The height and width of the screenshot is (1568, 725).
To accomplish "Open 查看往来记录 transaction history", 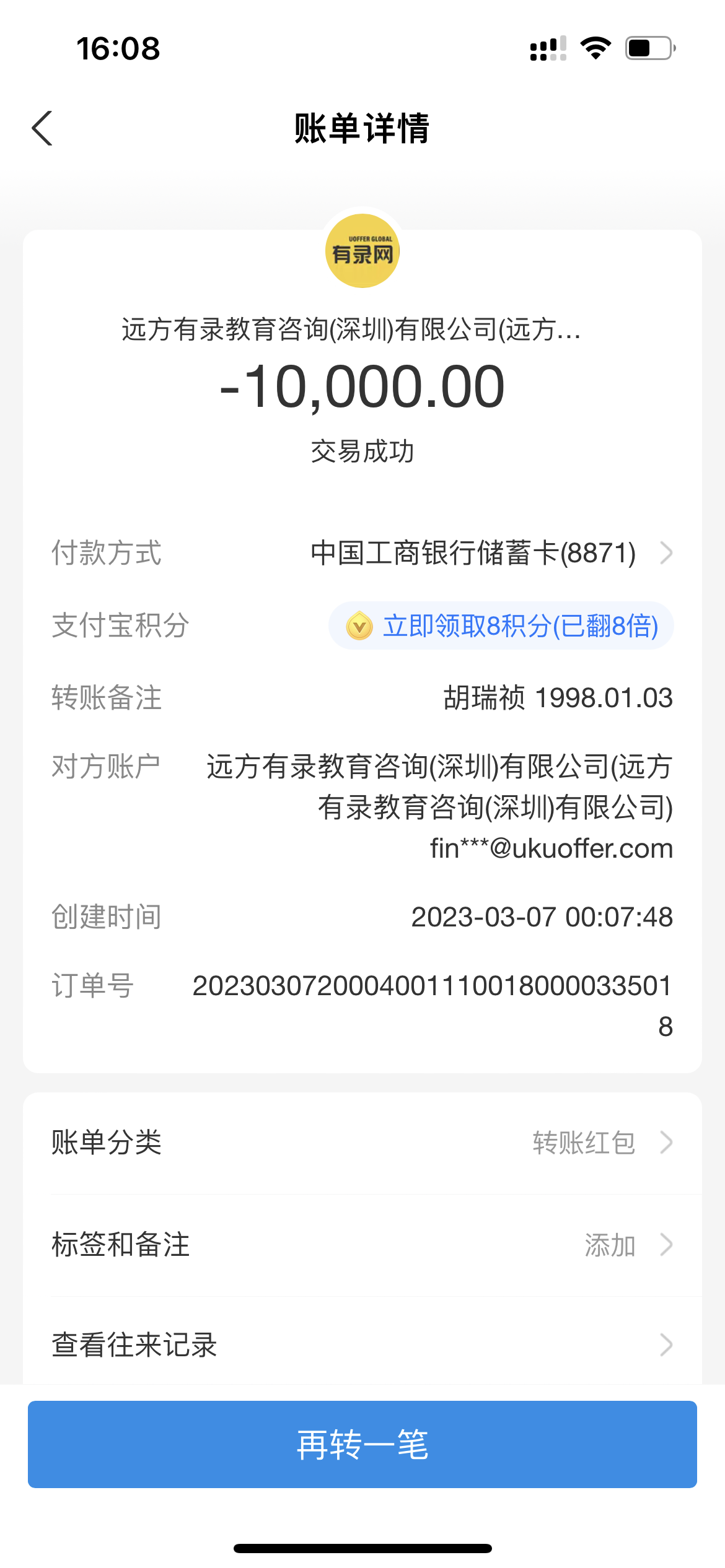I will click(x=362, y=1345).
